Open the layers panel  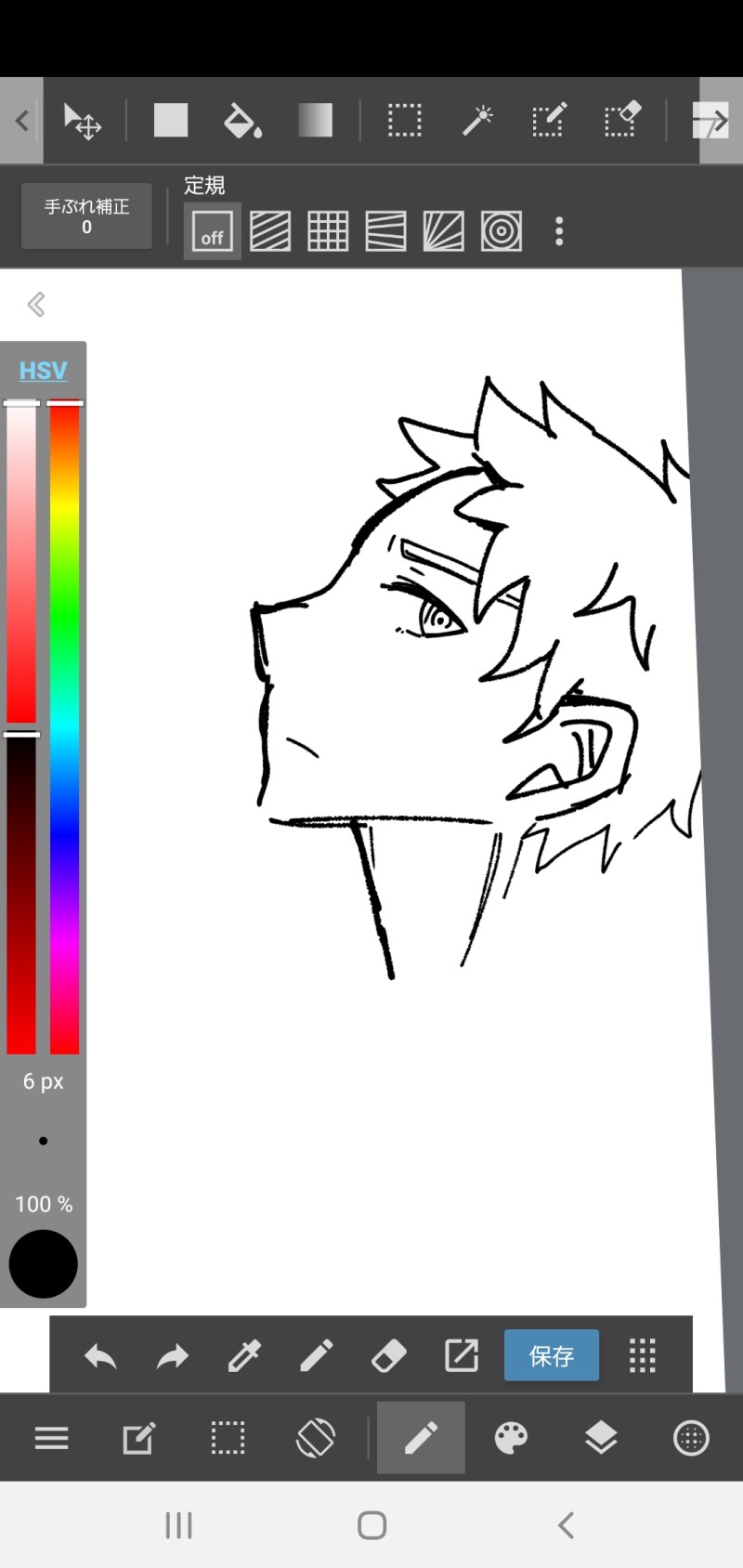(601, 1439)
